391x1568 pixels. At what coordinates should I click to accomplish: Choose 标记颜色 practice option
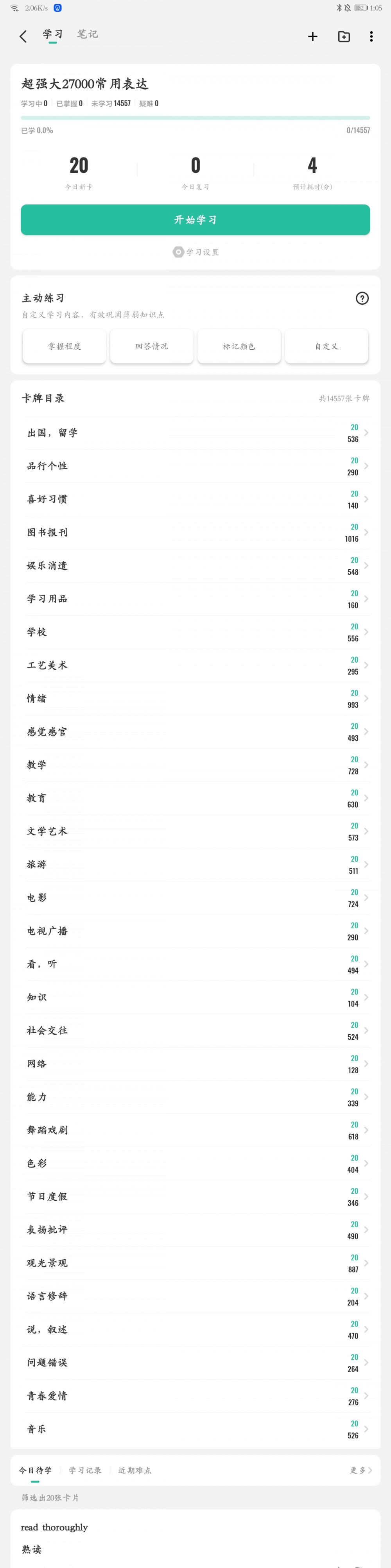239,346
